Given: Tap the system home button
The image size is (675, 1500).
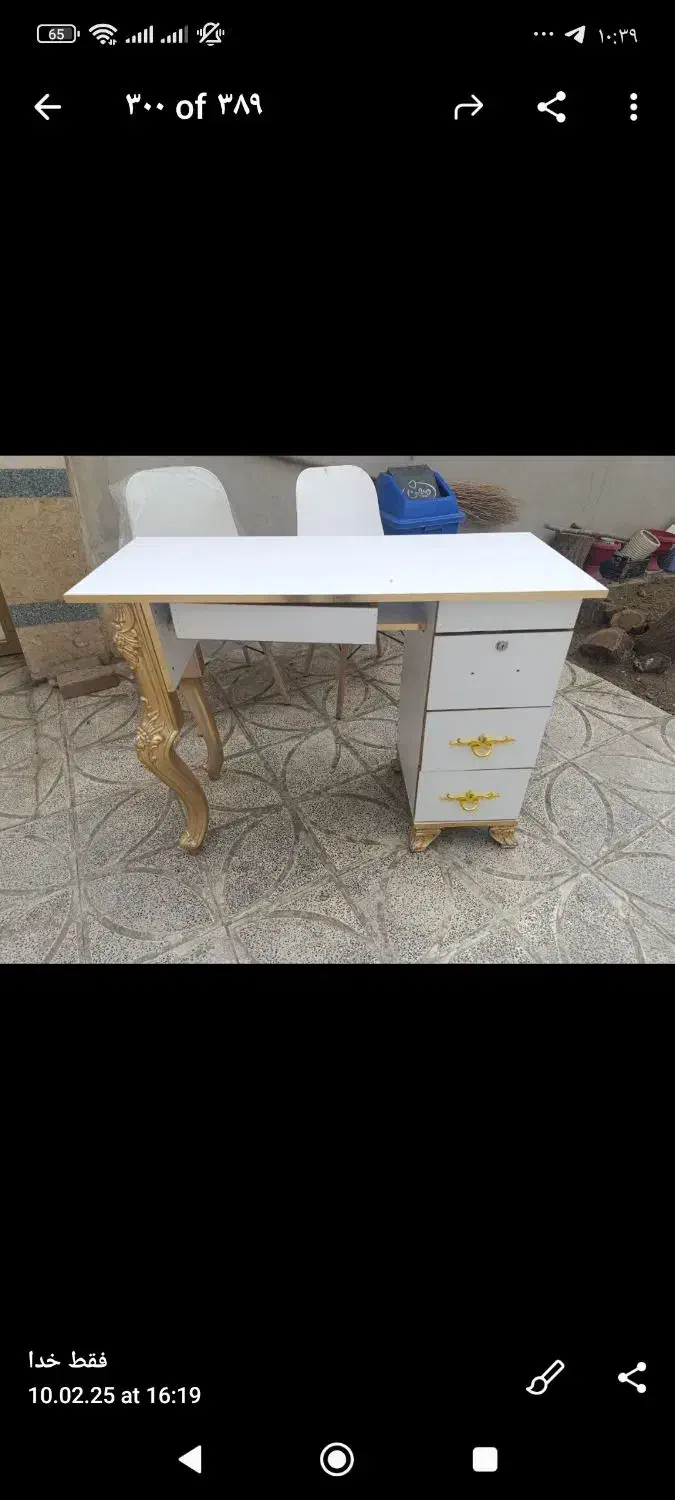Looking at the screenshot, I should click(x=337, y=1459).
